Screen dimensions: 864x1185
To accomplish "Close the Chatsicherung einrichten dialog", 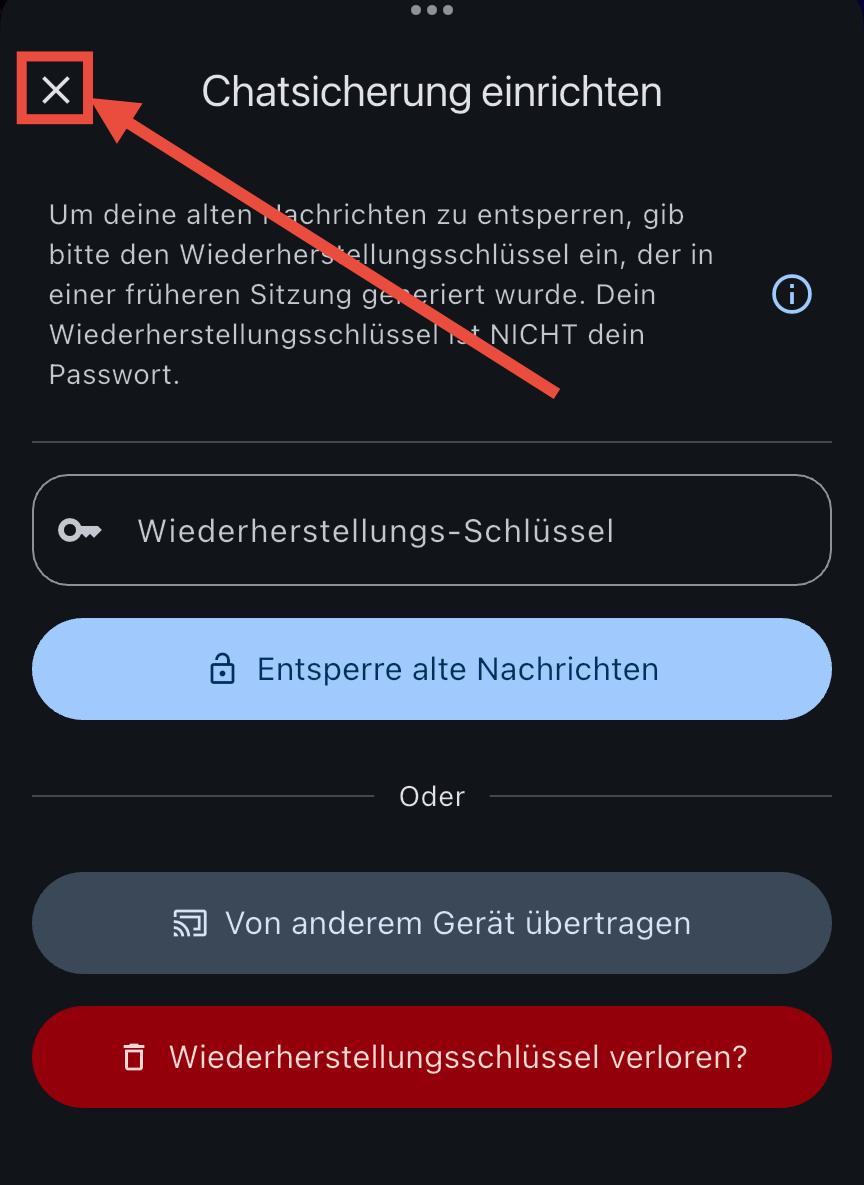I will click(56, 90).
